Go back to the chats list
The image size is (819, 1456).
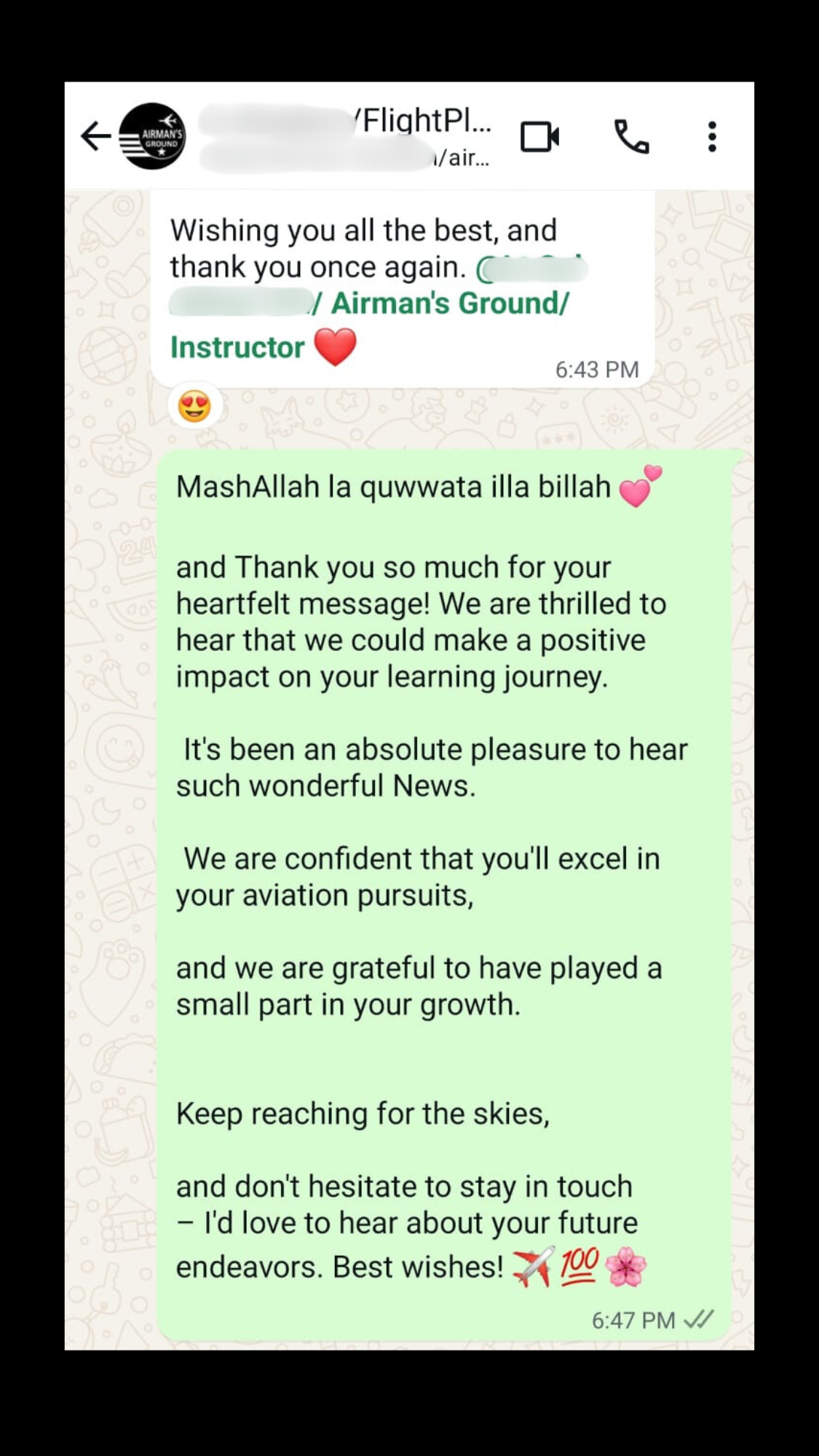coord(95,136)
